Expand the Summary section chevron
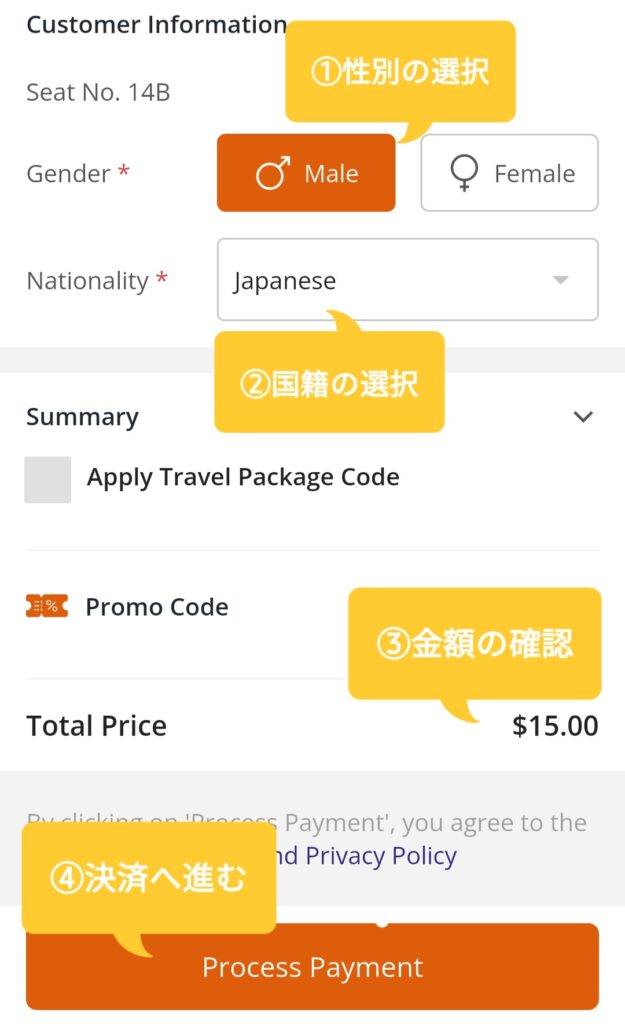This screenshot has height=1024, width=625. [x=583, y=417]
